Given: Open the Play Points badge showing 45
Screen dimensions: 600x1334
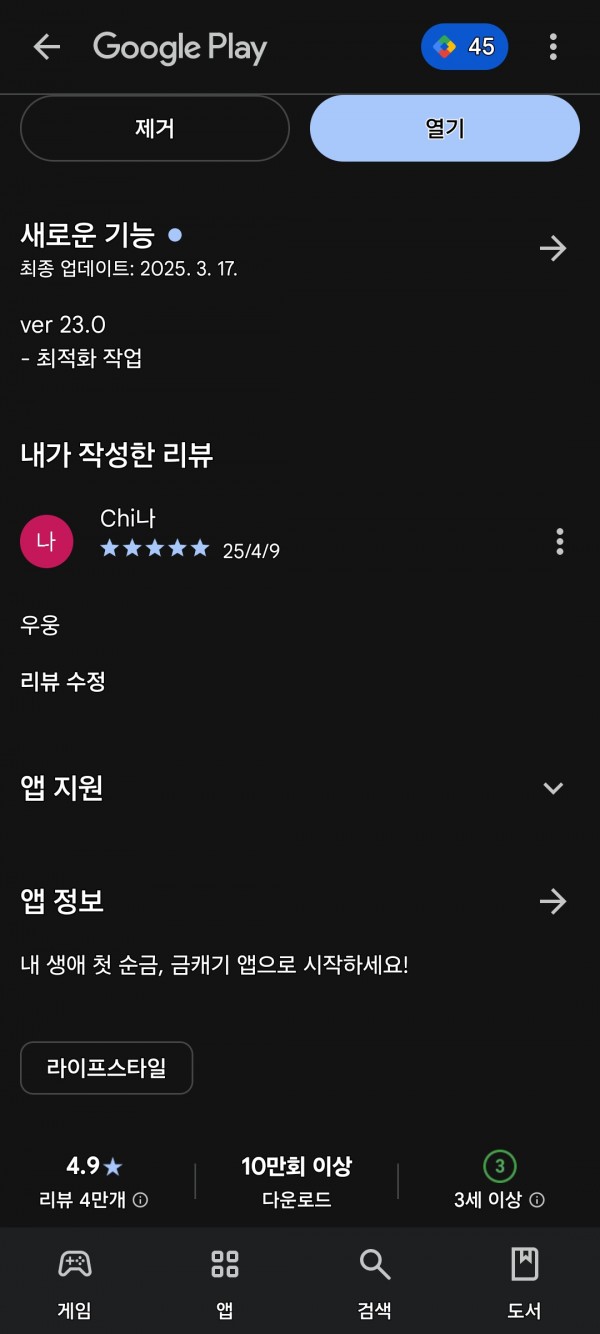Looking at the screenshot, I should [465, 47].
